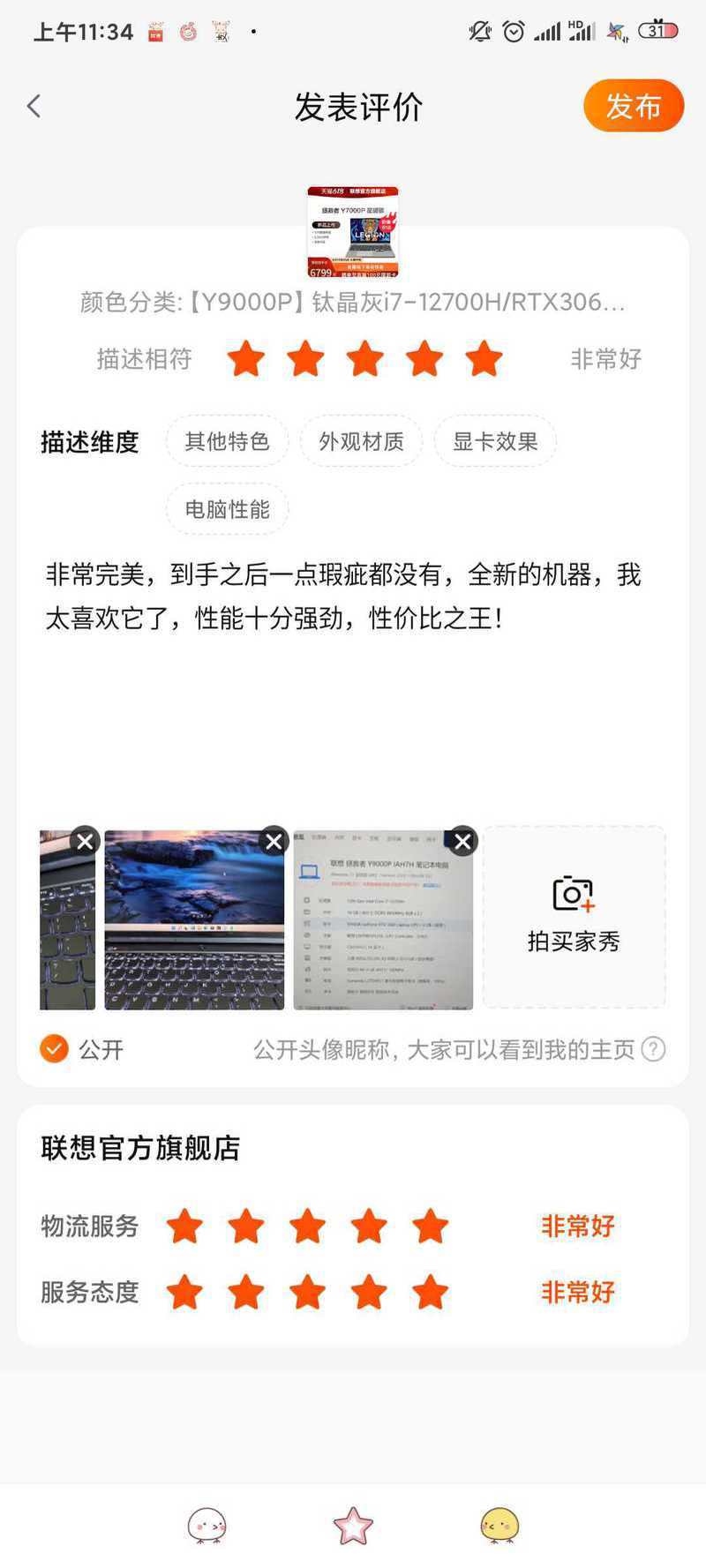706x1568 pixels.
Task: Set 描述相符 rating to three stars
Action: (364, 359)
